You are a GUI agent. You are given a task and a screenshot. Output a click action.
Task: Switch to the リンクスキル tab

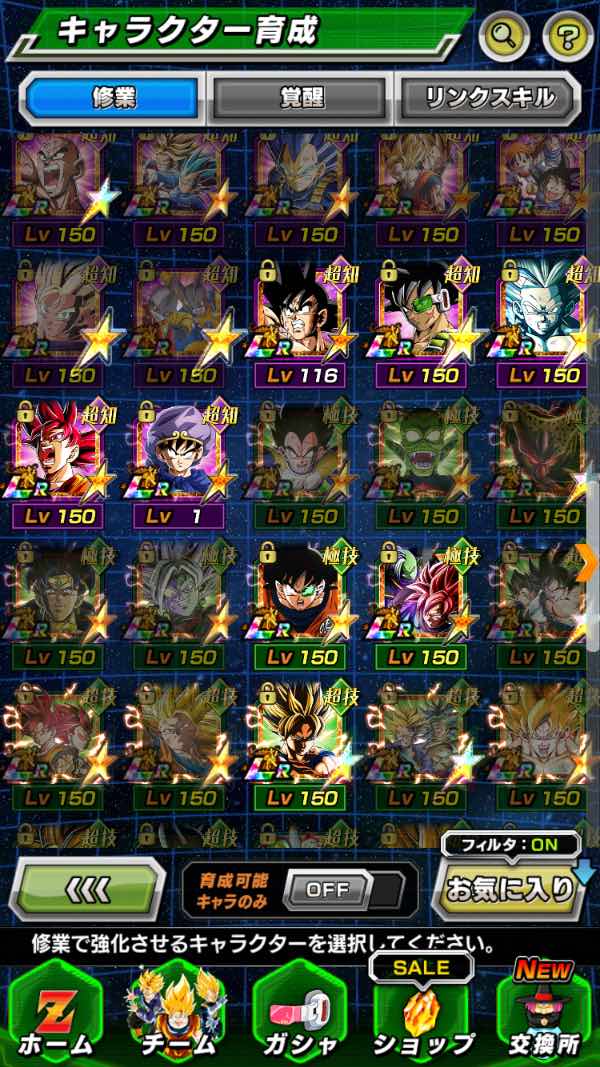tap(488, 98)
